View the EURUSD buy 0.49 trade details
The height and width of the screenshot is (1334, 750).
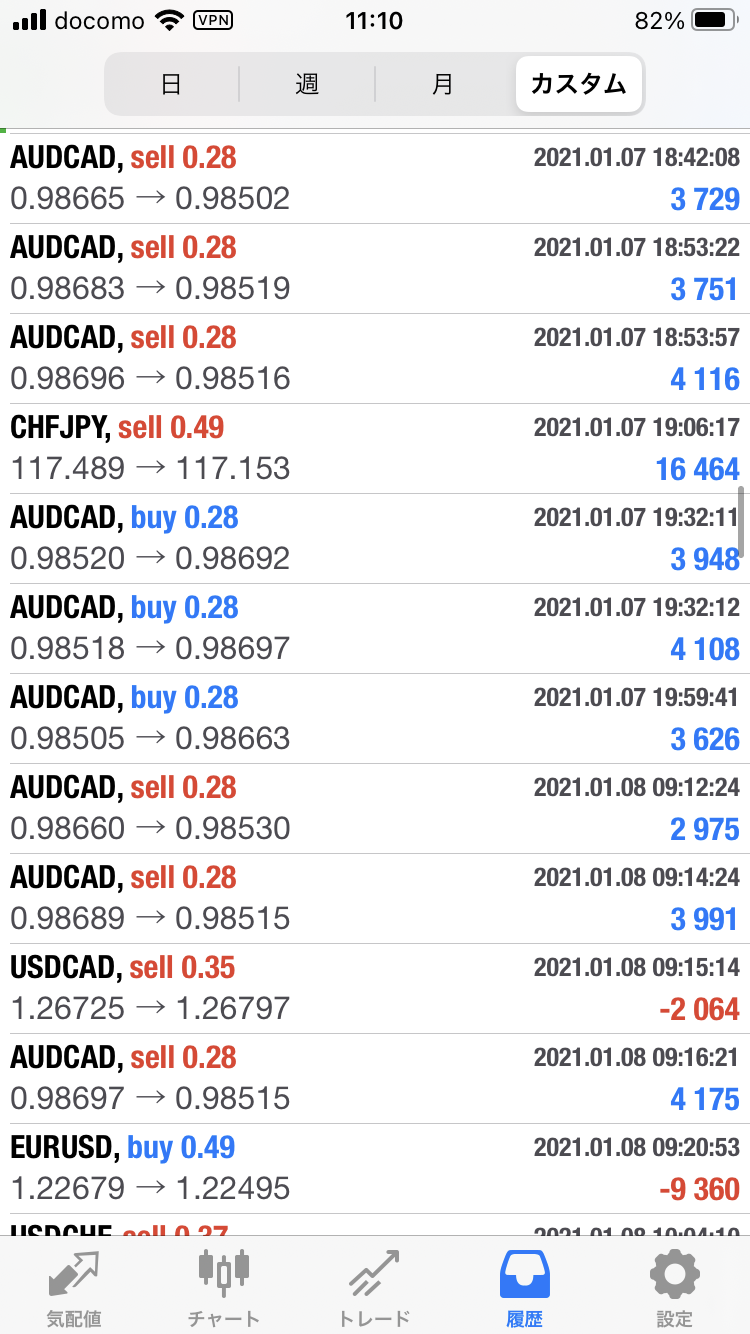pyautogui.click(x=375, y=1169)
